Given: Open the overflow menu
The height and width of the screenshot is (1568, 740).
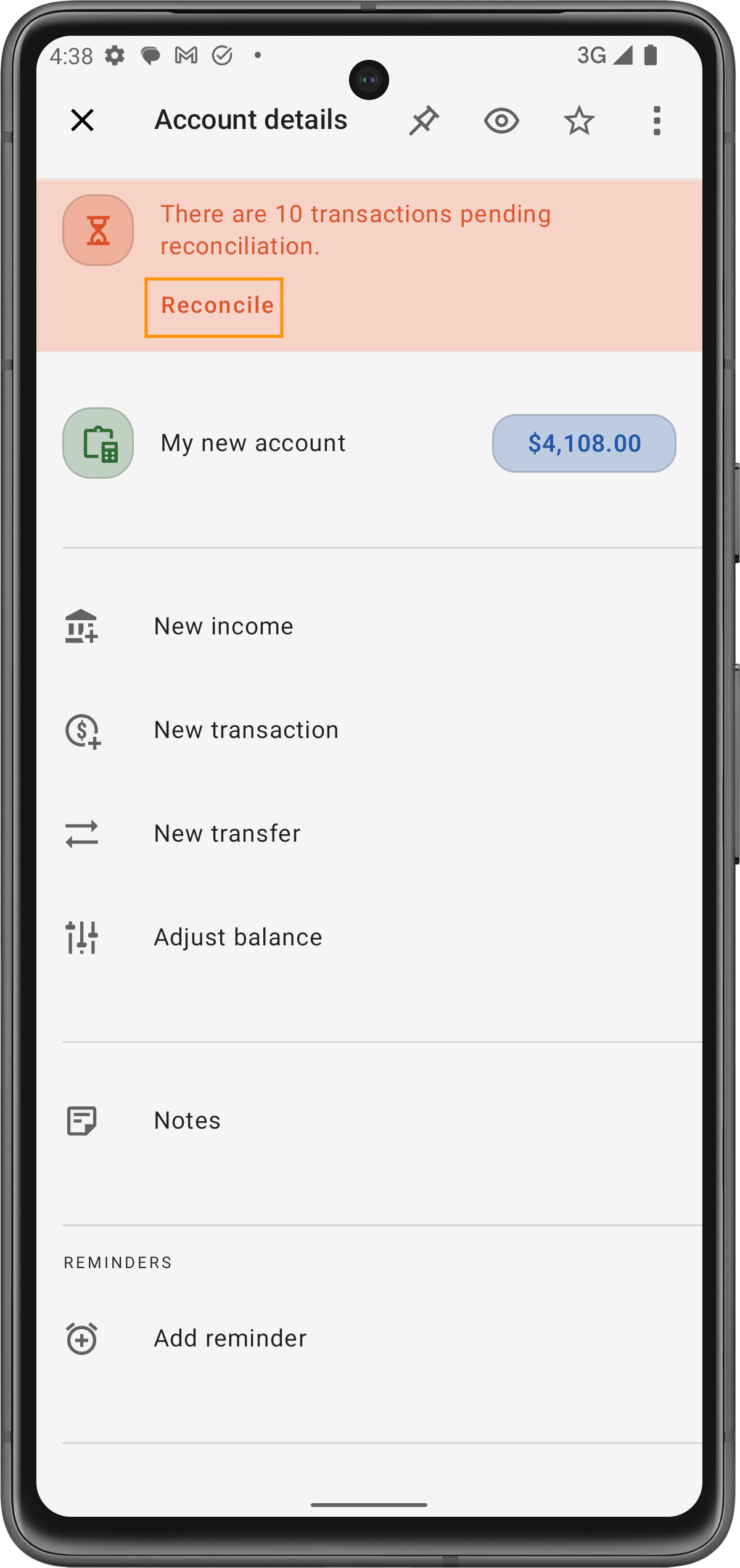Looking at the screenshot, I should click(x=657, y=120).
